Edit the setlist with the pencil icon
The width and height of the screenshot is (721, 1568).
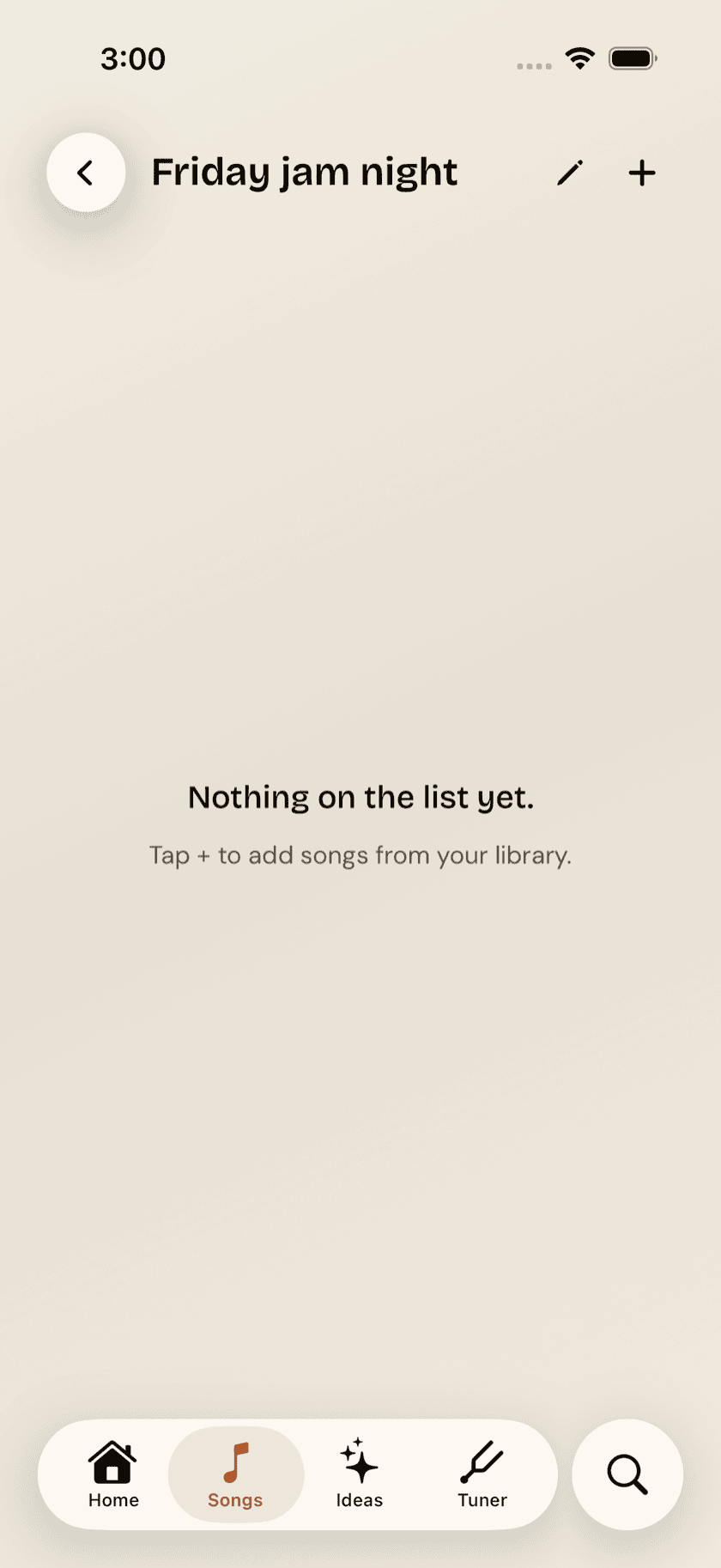570,173
